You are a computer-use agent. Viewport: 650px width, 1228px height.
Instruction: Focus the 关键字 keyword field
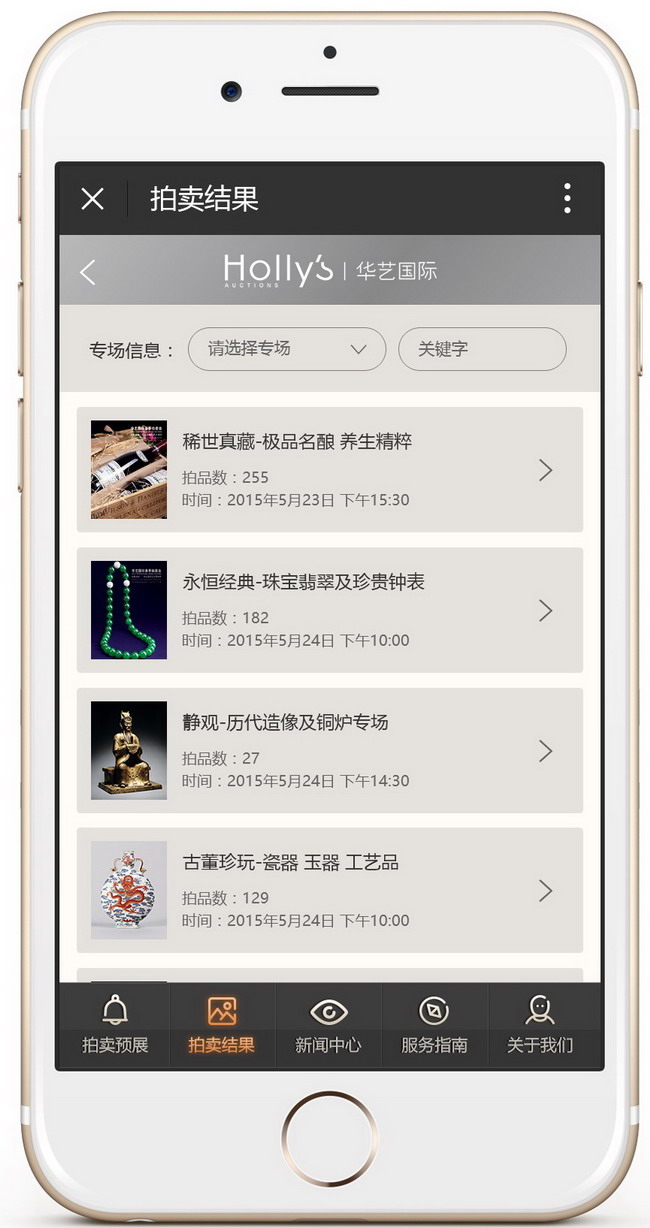pyautogui.click(x=482, y=349)
